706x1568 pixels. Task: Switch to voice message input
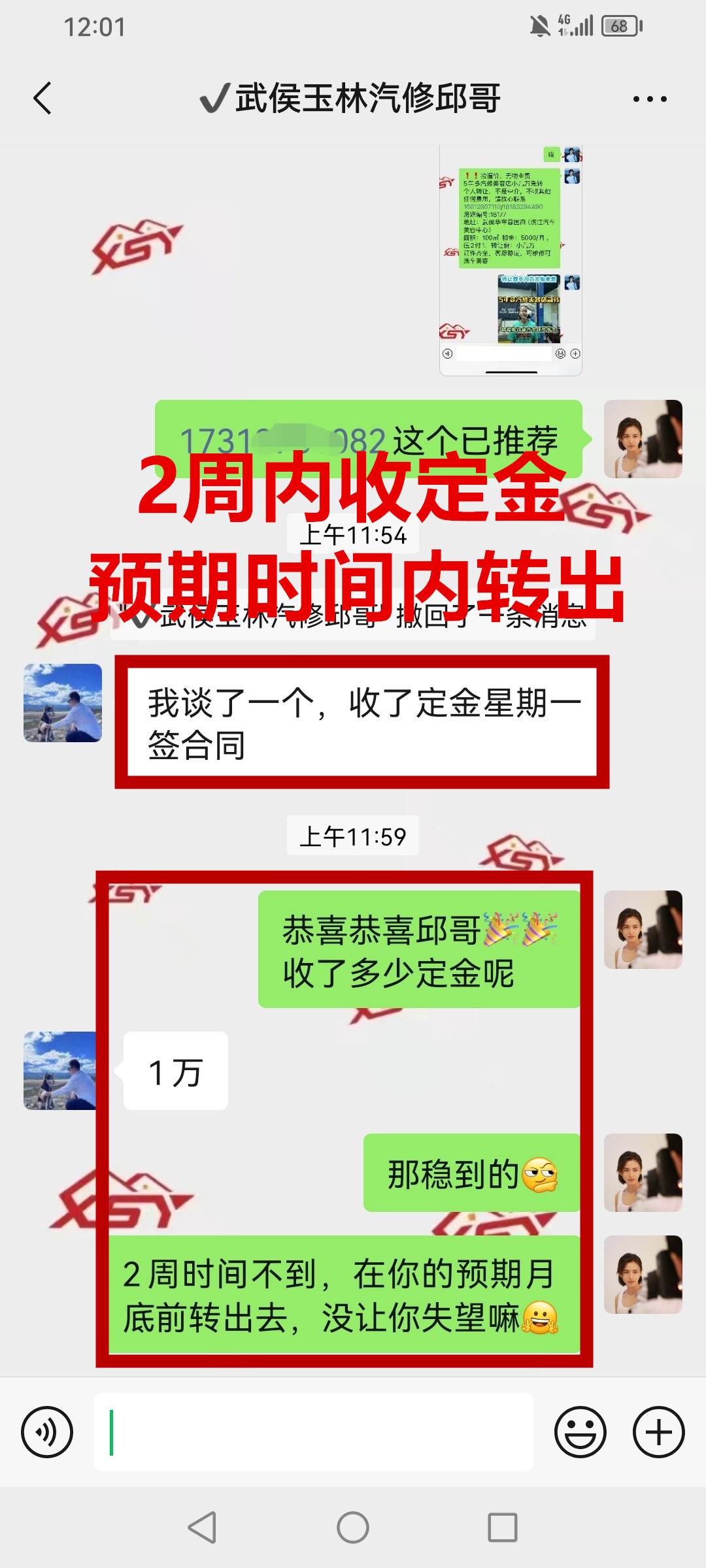pyautogui.click(x=47, y=1431)
